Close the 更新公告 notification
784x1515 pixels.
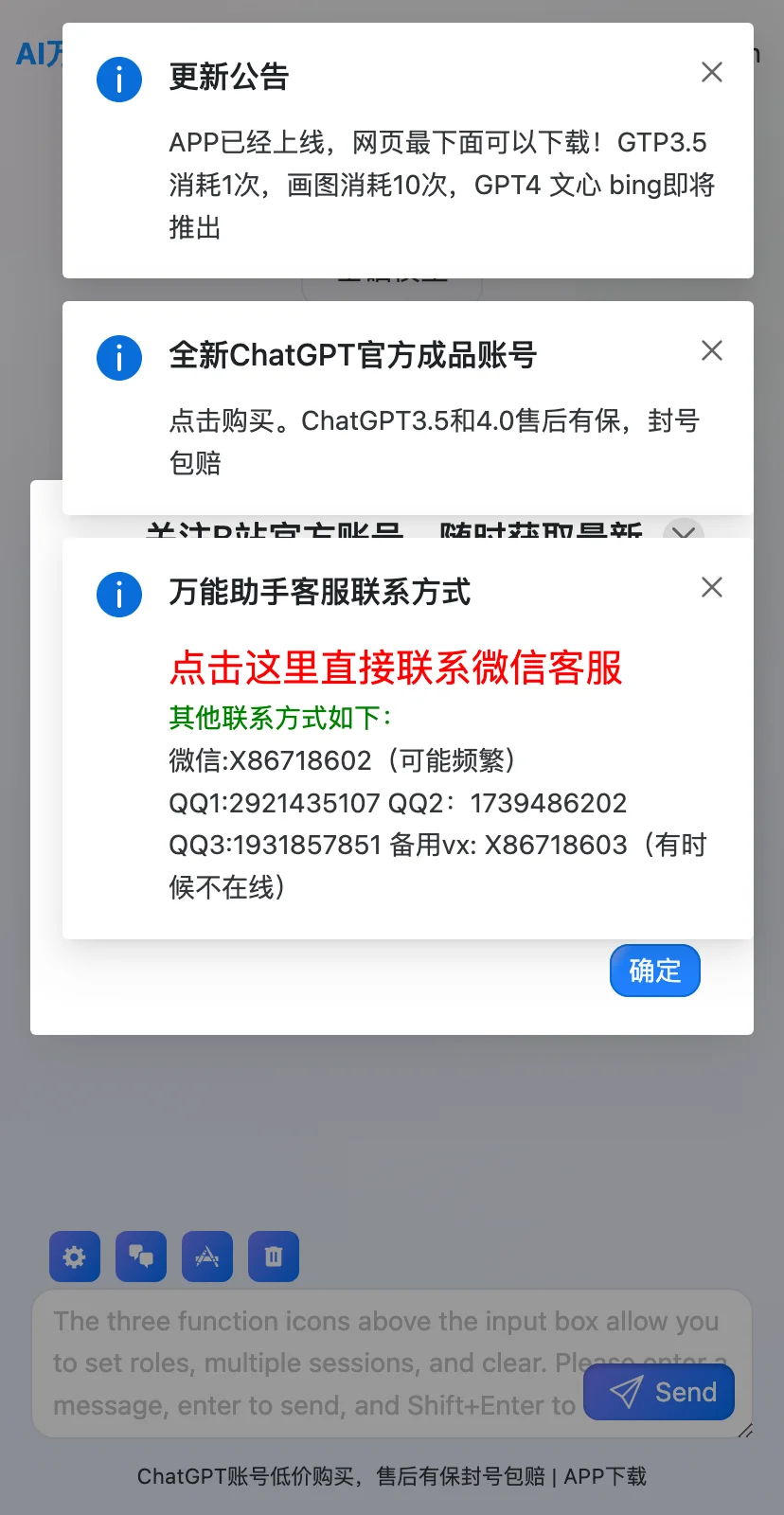[711, 72]
